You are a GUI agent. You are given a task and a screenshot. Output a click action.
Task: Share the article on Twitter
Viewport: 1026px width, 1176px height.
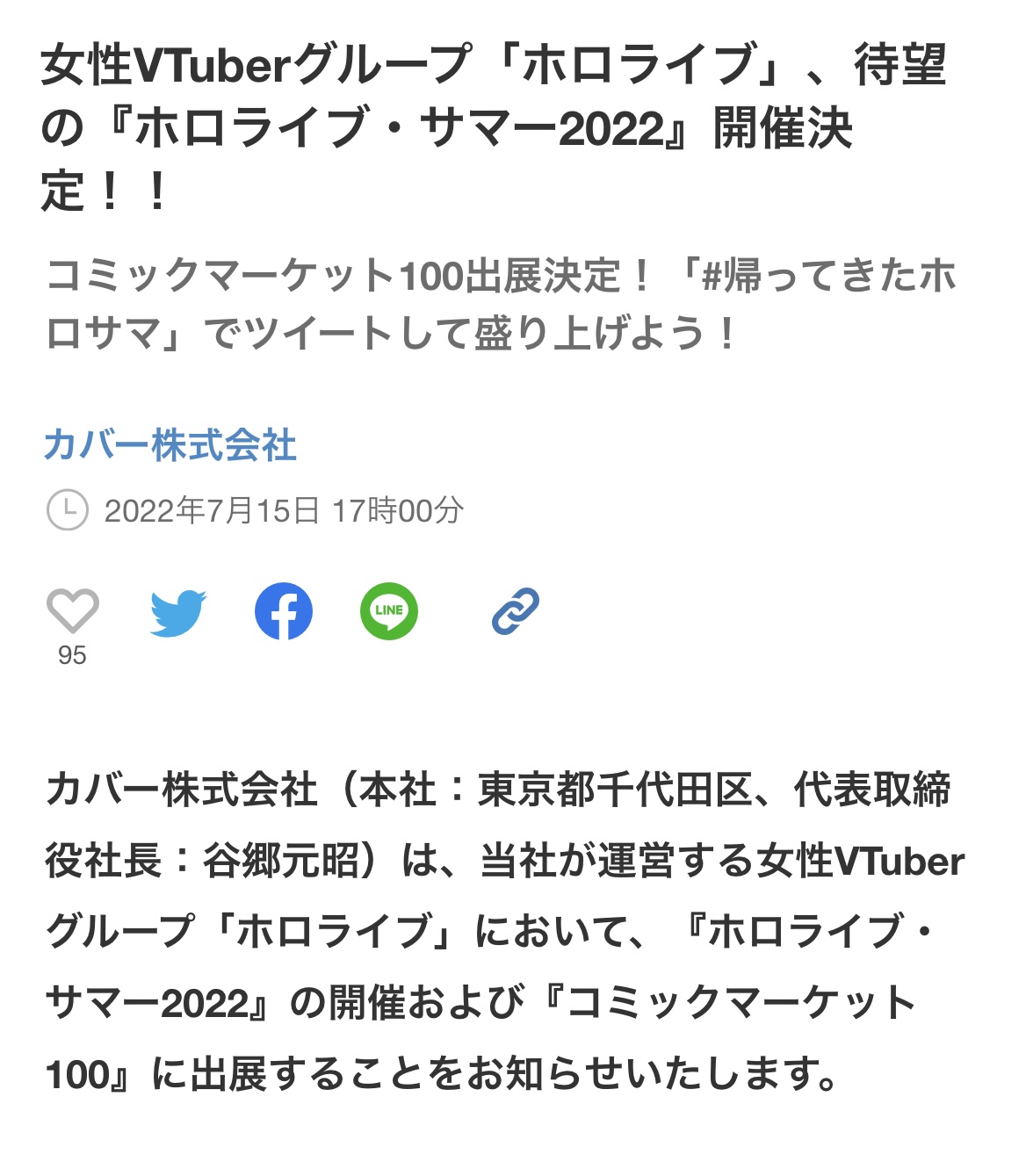(x=177, y=612)
